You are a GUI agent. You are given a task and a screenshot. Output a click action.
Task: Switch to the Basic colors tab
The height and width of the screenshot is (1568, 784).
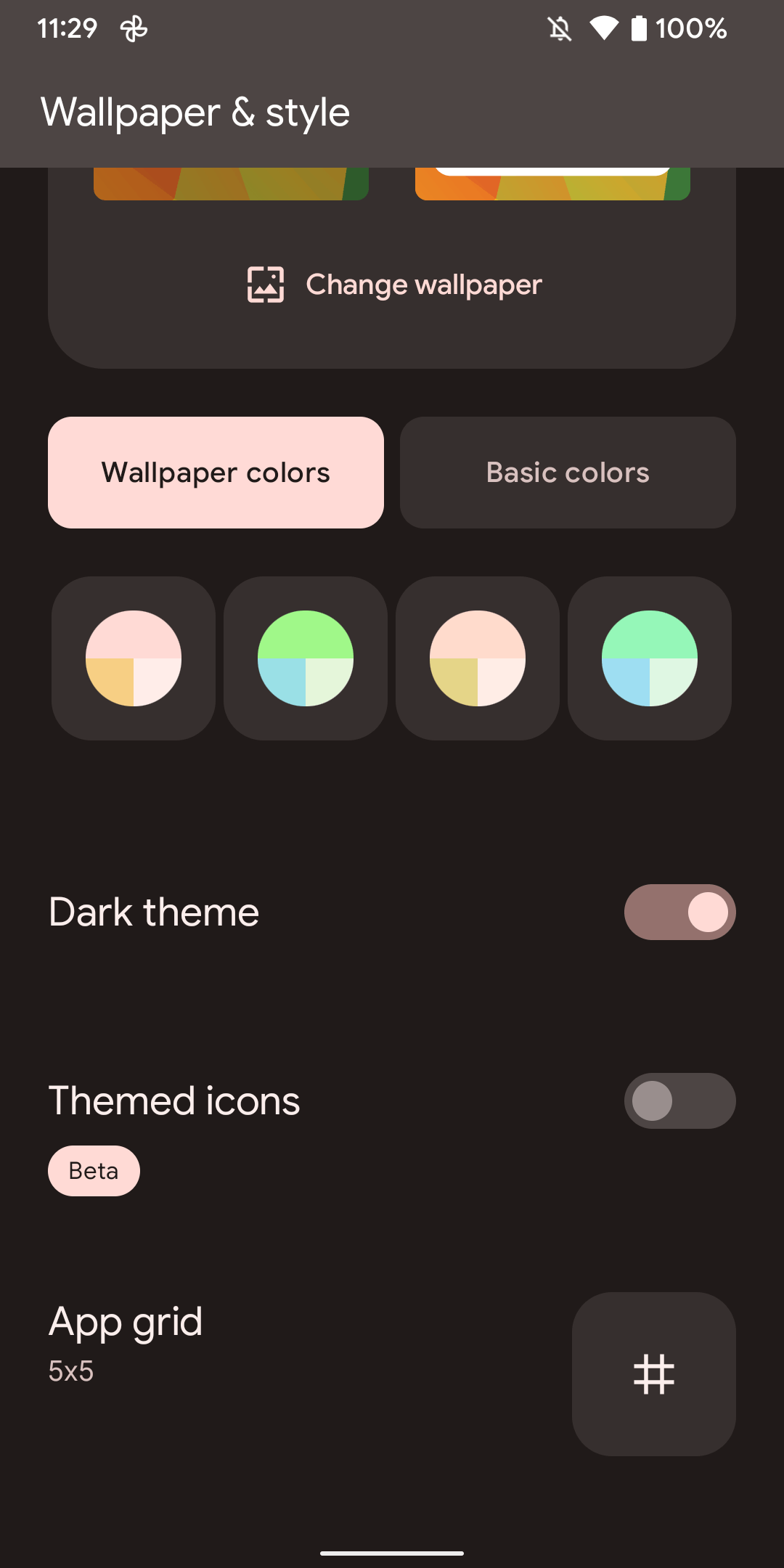pyautogui.click(x=568, y=473)
